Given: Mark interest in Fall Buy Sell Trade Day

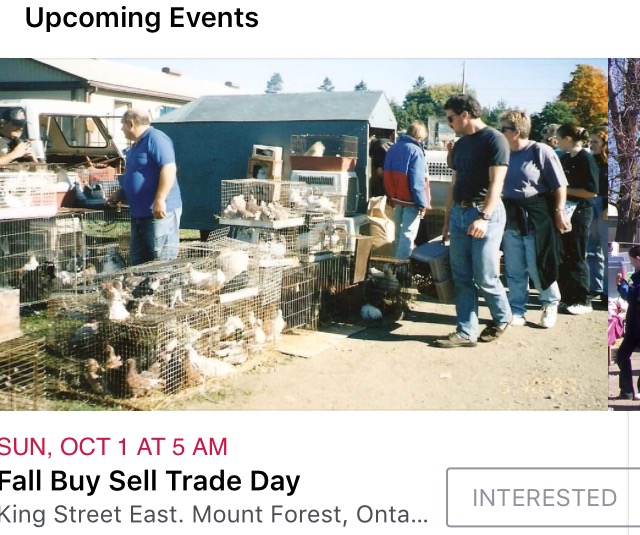Looking at the screenshot, I should [x=543, y=497].
